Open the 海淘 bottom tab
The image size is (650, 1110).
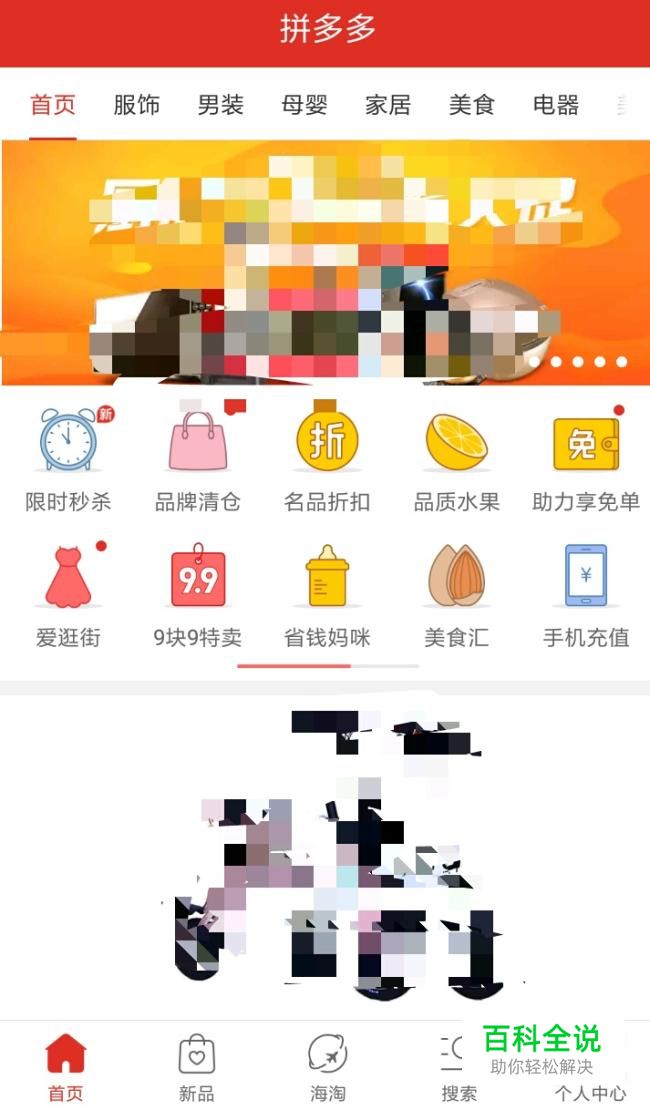(x=327, y=1067)
